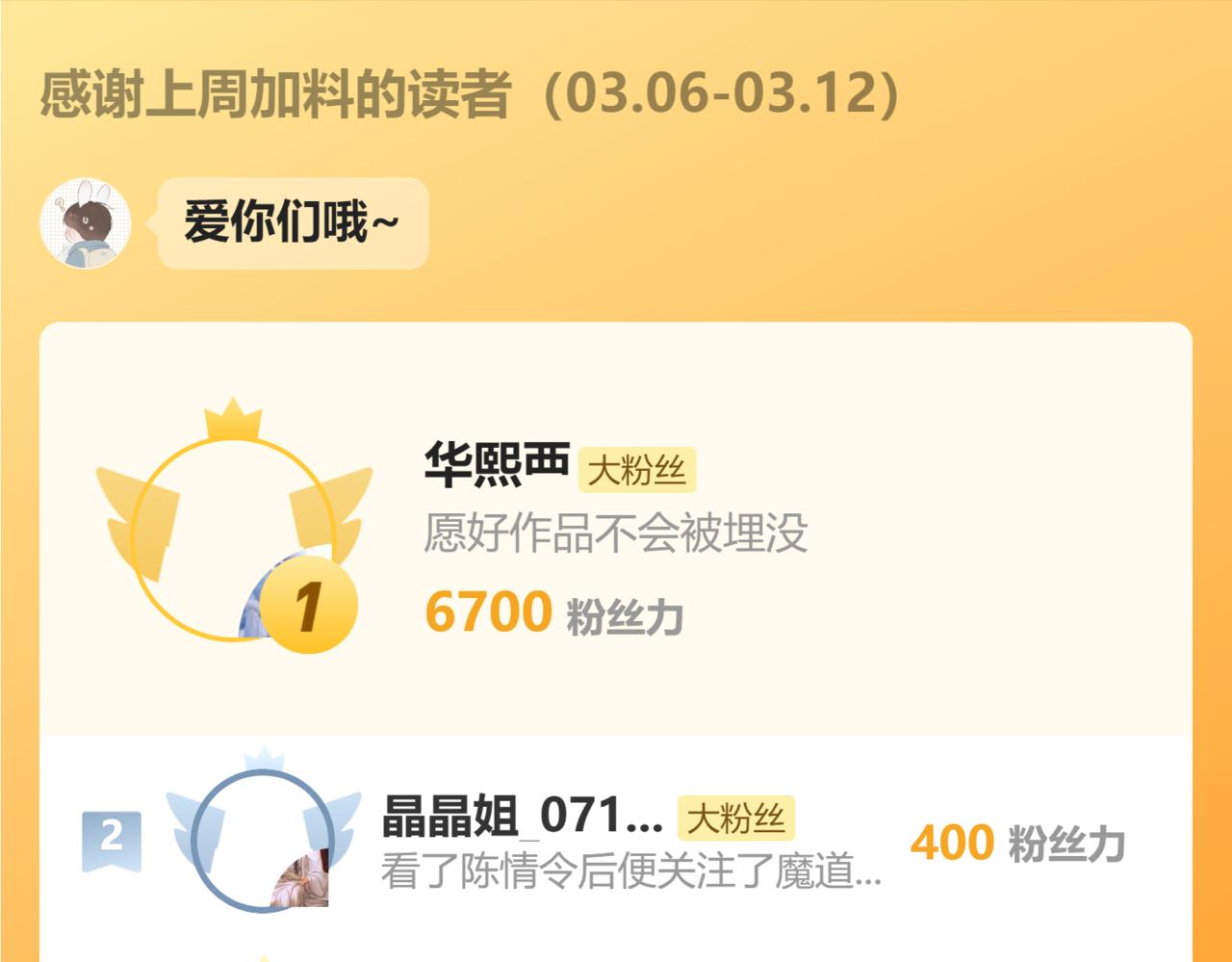Tap the author's bunny avatar
Viewport: 1232px width, 962px height.
click(x=85, y=223)
